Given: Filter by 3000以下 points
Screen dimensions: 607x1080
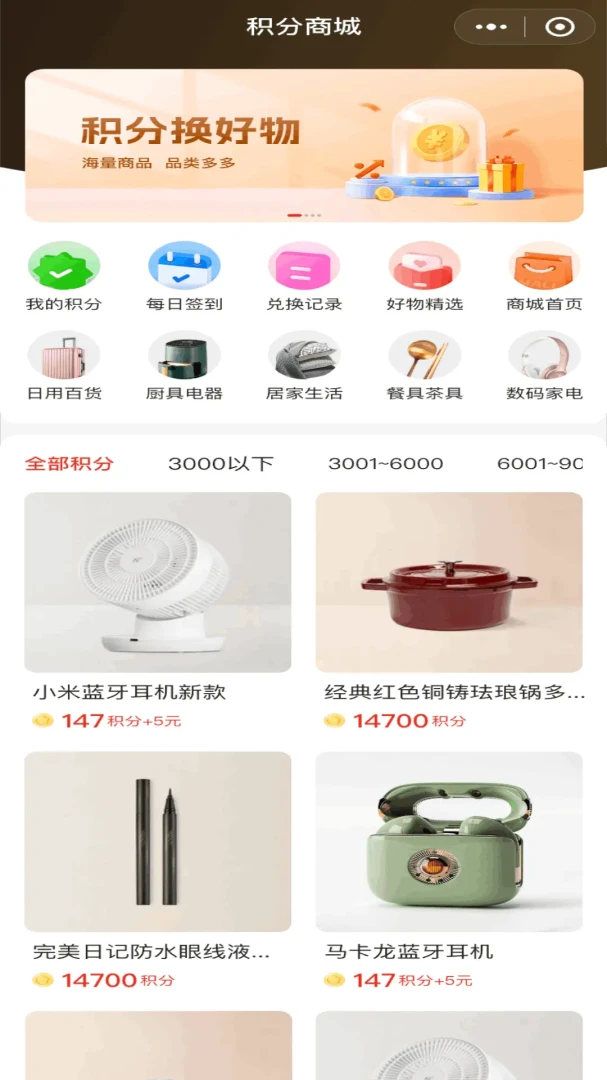Looking at the screenshot, I should coord(220,464).
